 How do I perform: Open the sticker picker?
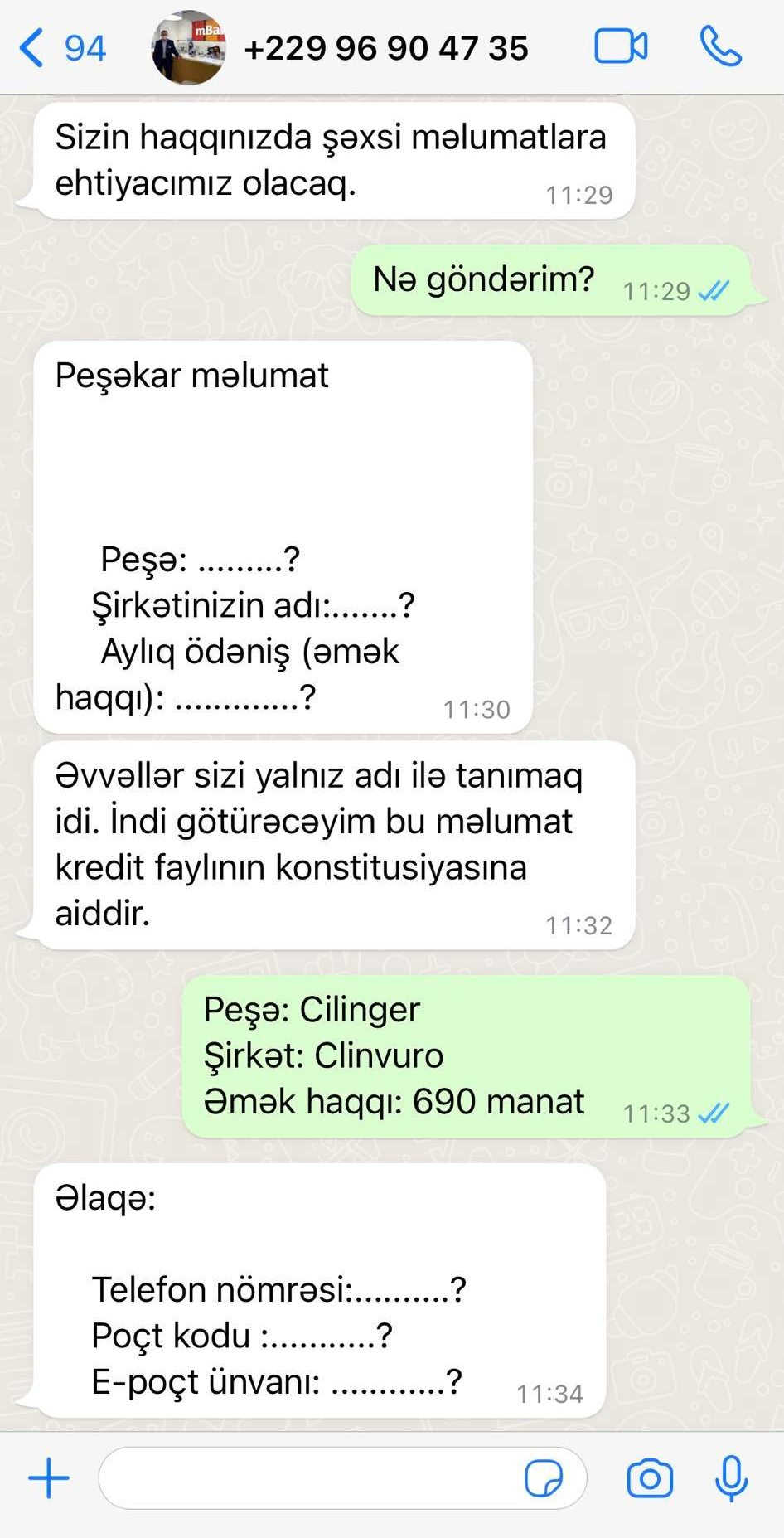tap(544, 1478)
